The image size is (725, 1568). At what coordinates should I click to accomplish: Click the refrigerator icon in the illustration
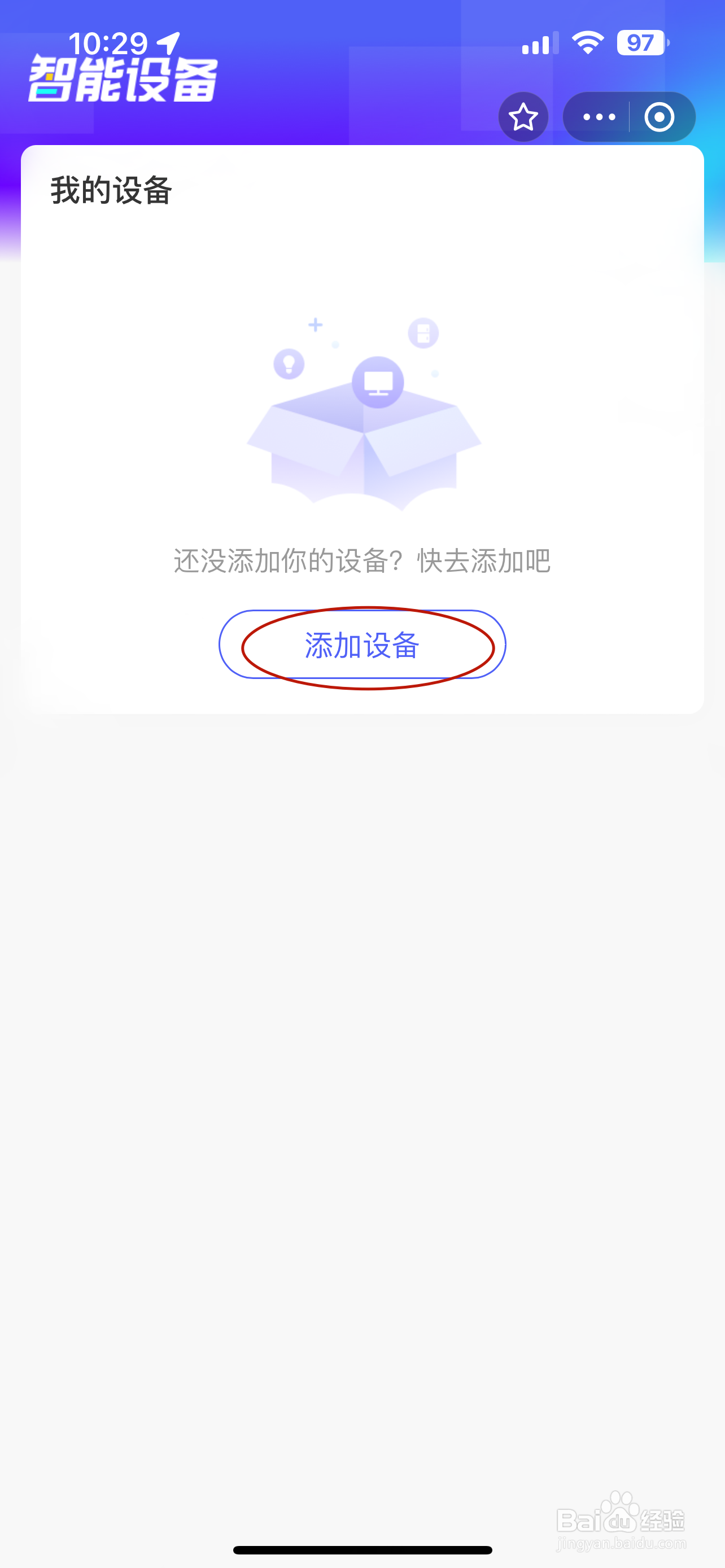pos(423,334)
